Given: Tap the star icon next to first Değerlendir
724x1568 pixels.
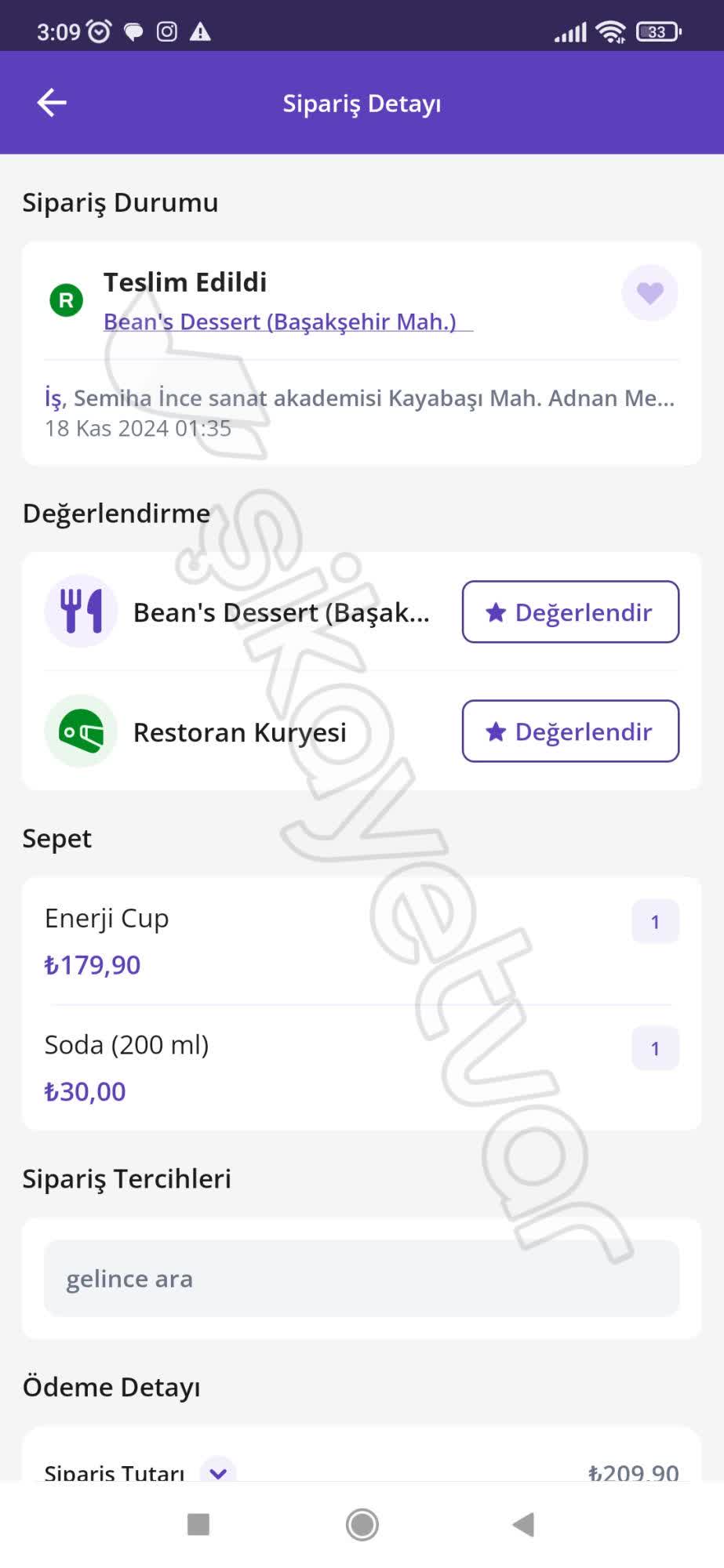Looking at the screenshot, I should (495, 612).
